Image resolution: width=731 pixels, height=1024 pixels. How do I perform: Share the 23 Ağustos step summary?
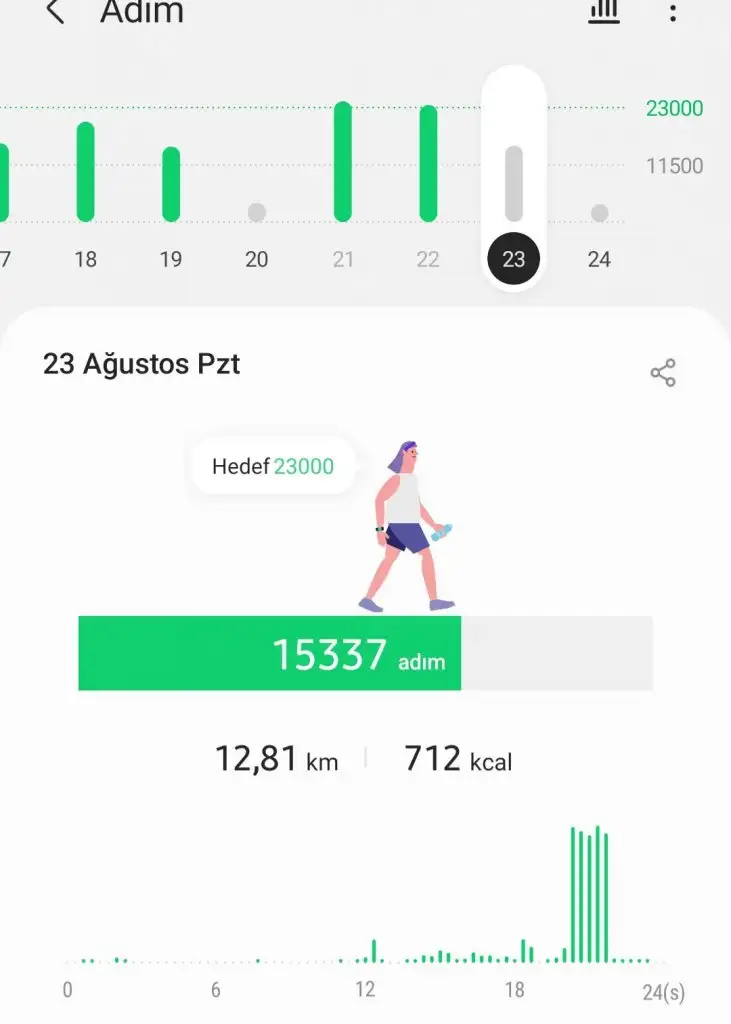662,373
